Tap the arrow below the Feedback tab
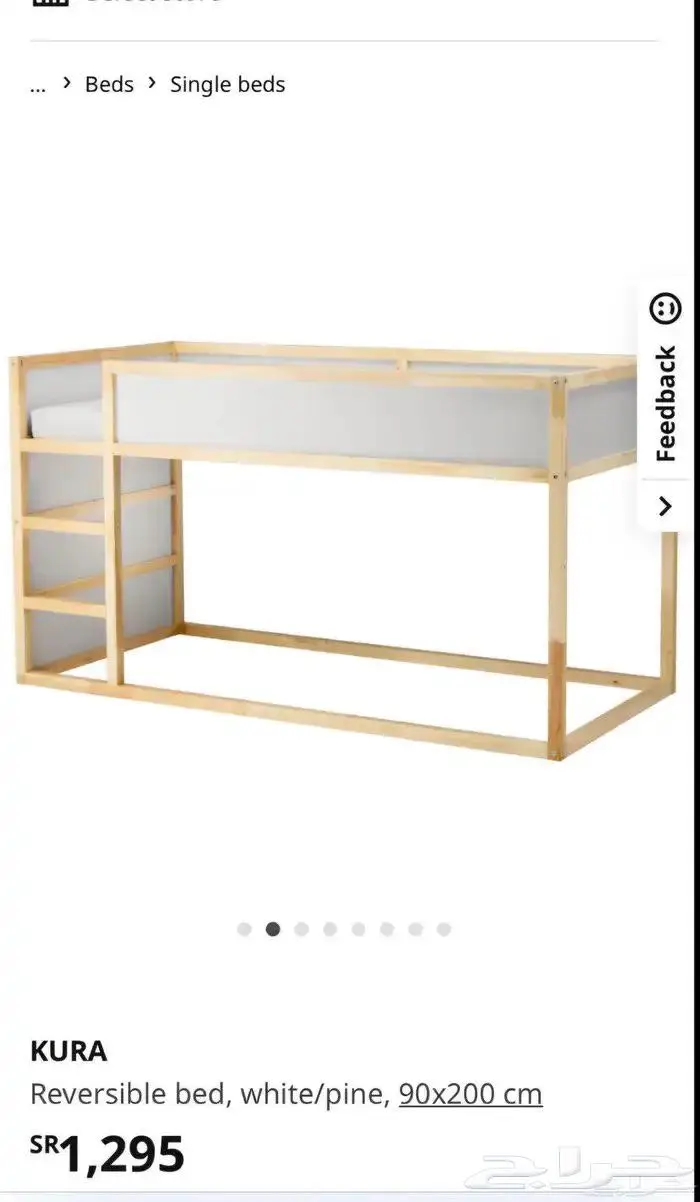 666,506
